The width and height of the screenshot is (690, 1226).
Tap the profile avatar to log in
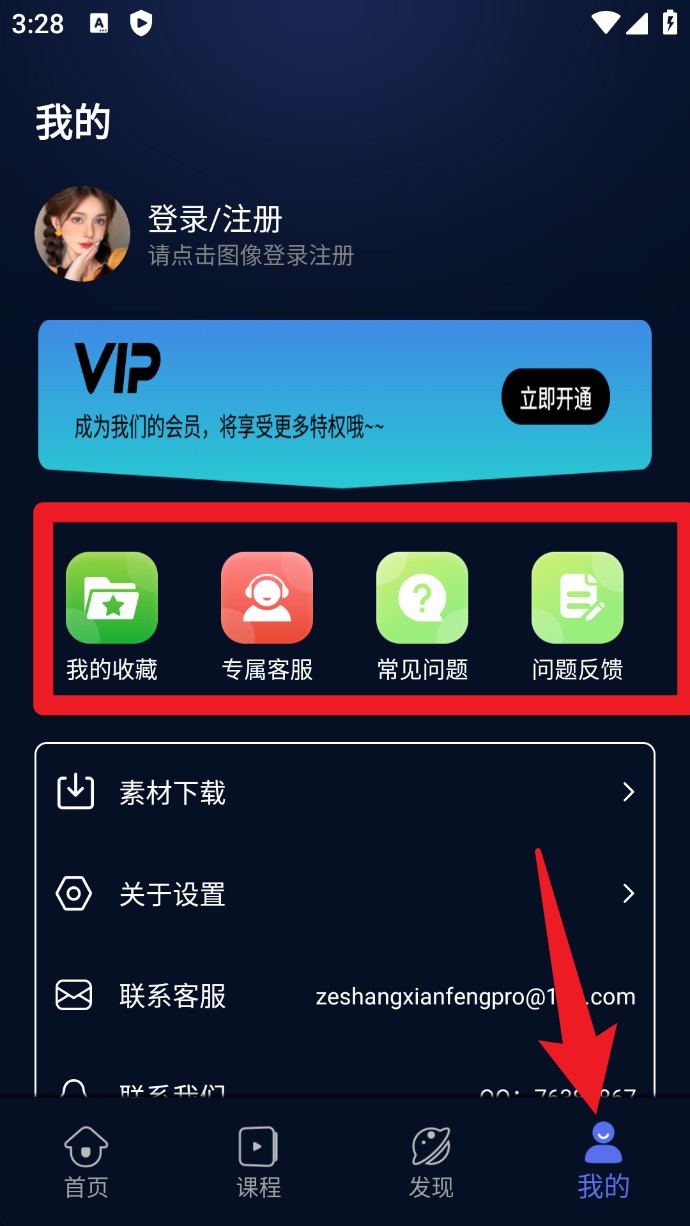coord(82,234)
